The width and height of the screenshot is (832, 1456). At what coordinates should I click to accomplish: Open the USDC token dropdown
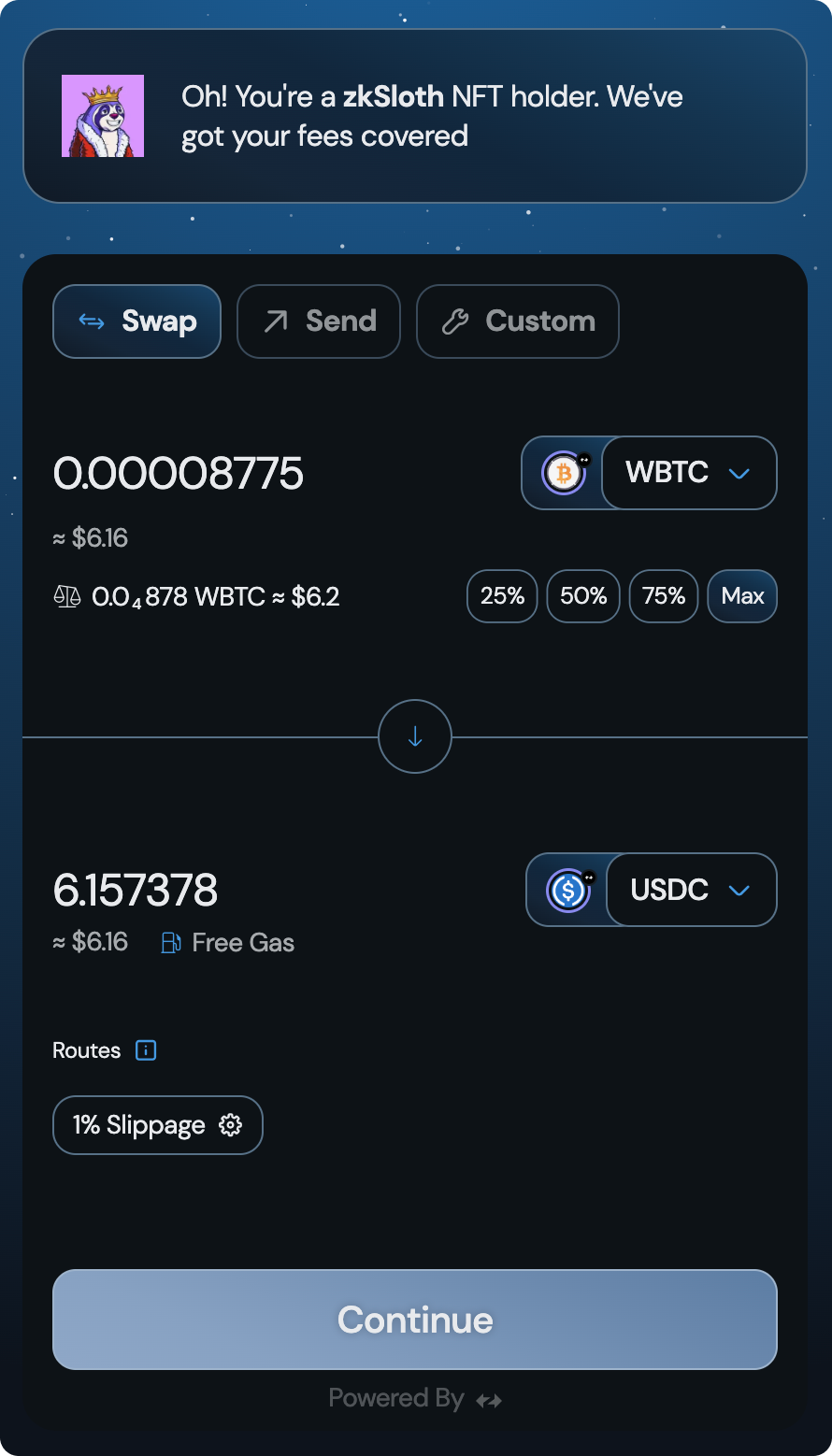(691, 890)
